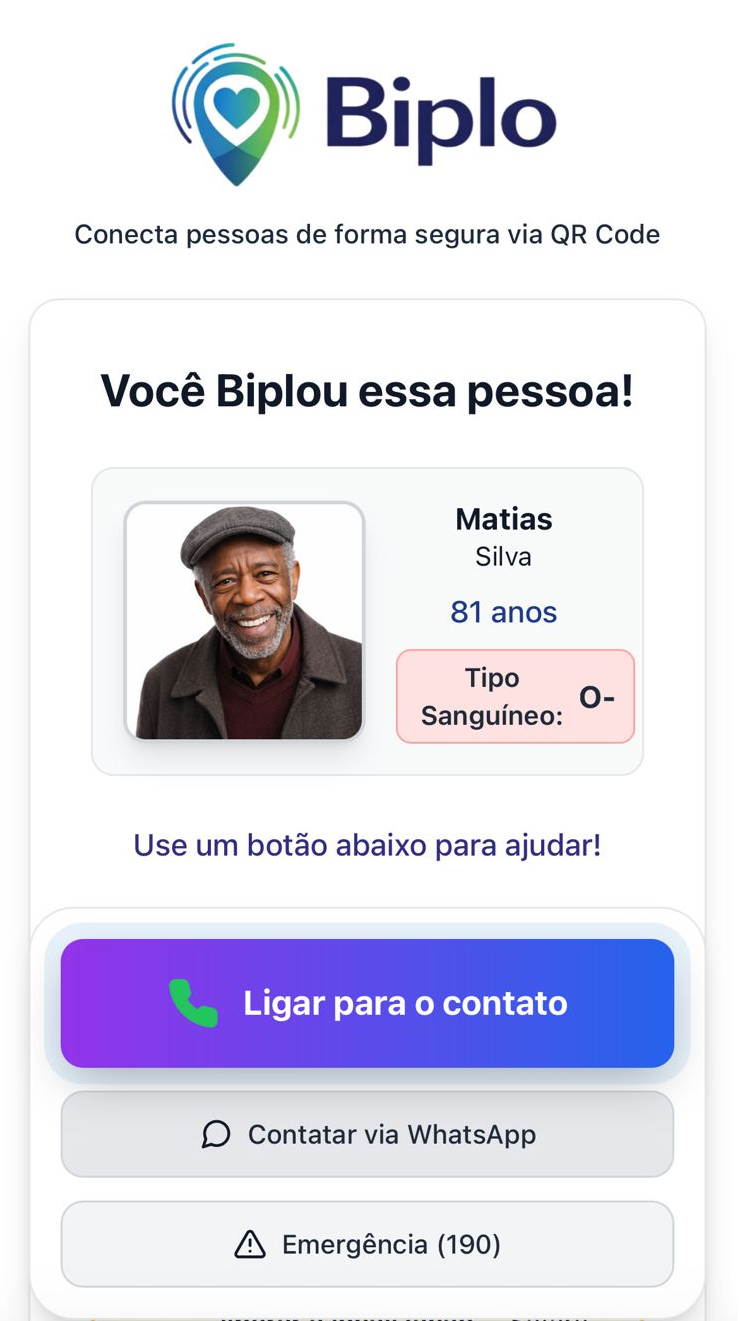This screenshot has height=1321, width=739.
Task: Click the Você Biplou essa pessoa! heading
Action: [x=368, y=391]
